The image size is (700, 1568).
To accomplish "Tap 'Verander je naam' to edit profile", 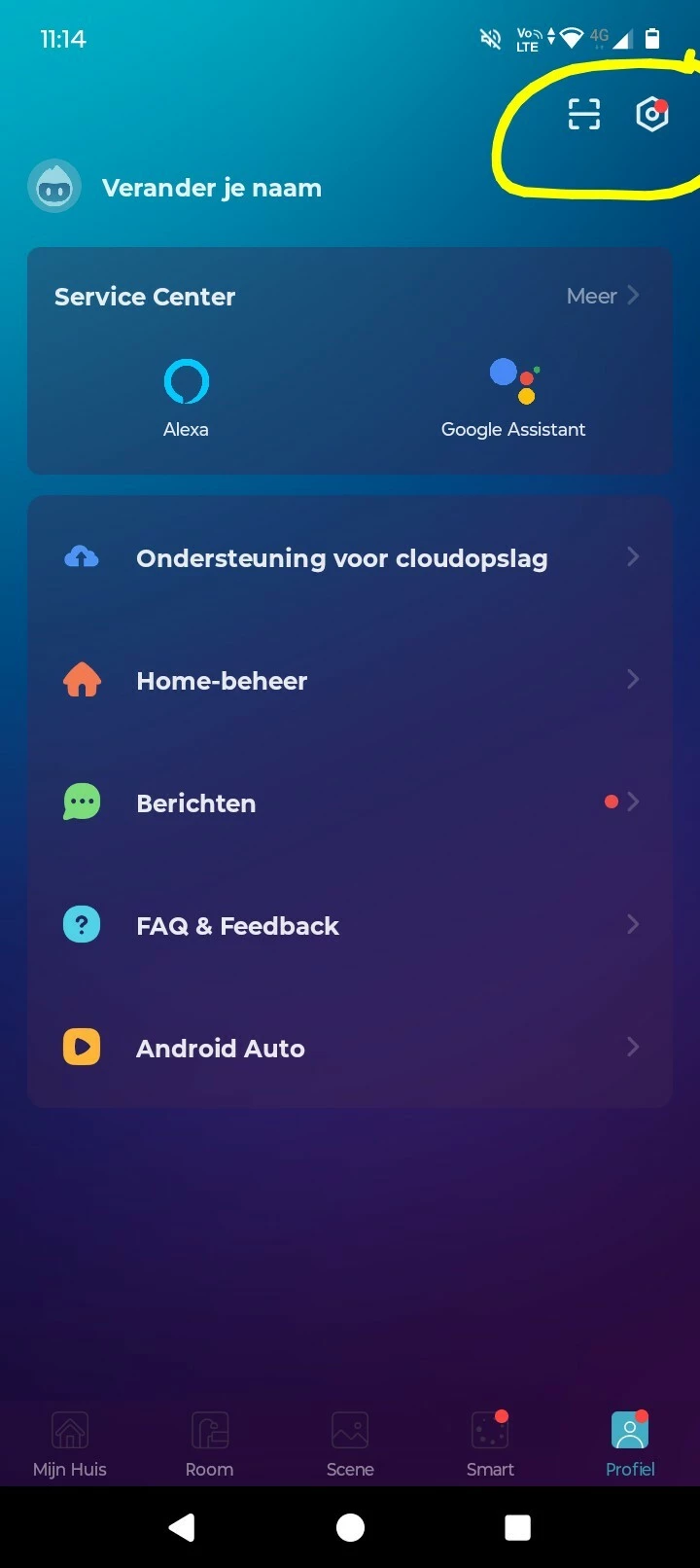I will pos(211,188).
